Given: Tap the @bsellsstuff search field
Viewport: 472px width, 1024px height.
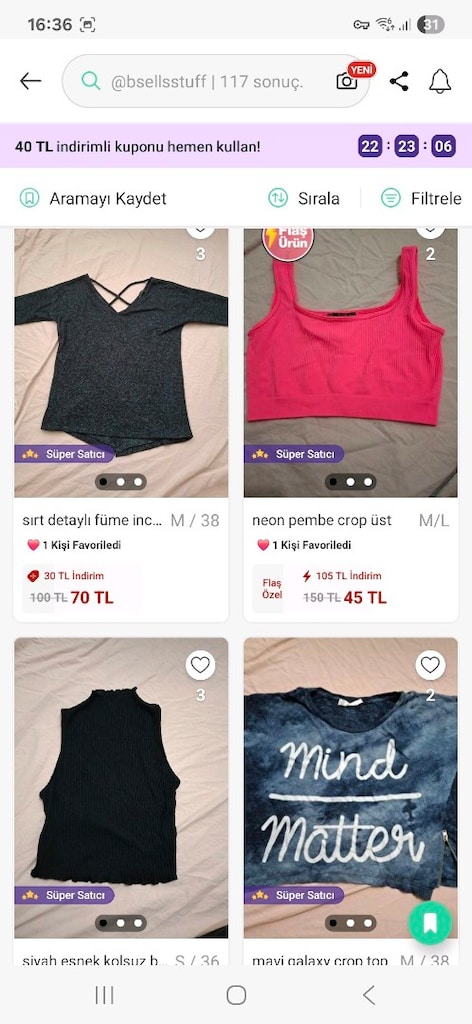Looking at the screenshot, I should [x=215, y=81].
